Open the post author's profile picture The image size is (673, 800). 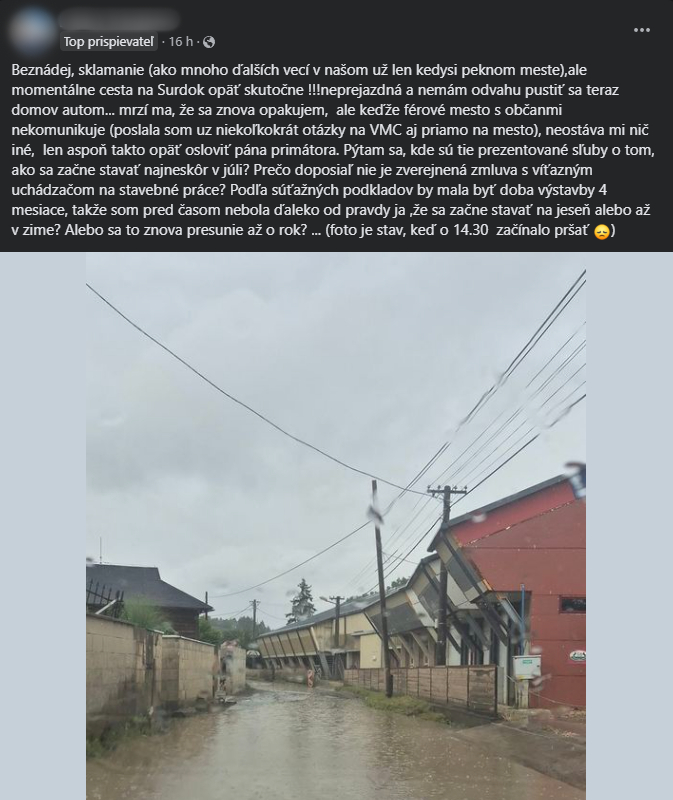pyautogui.click(x=33, y=30)
